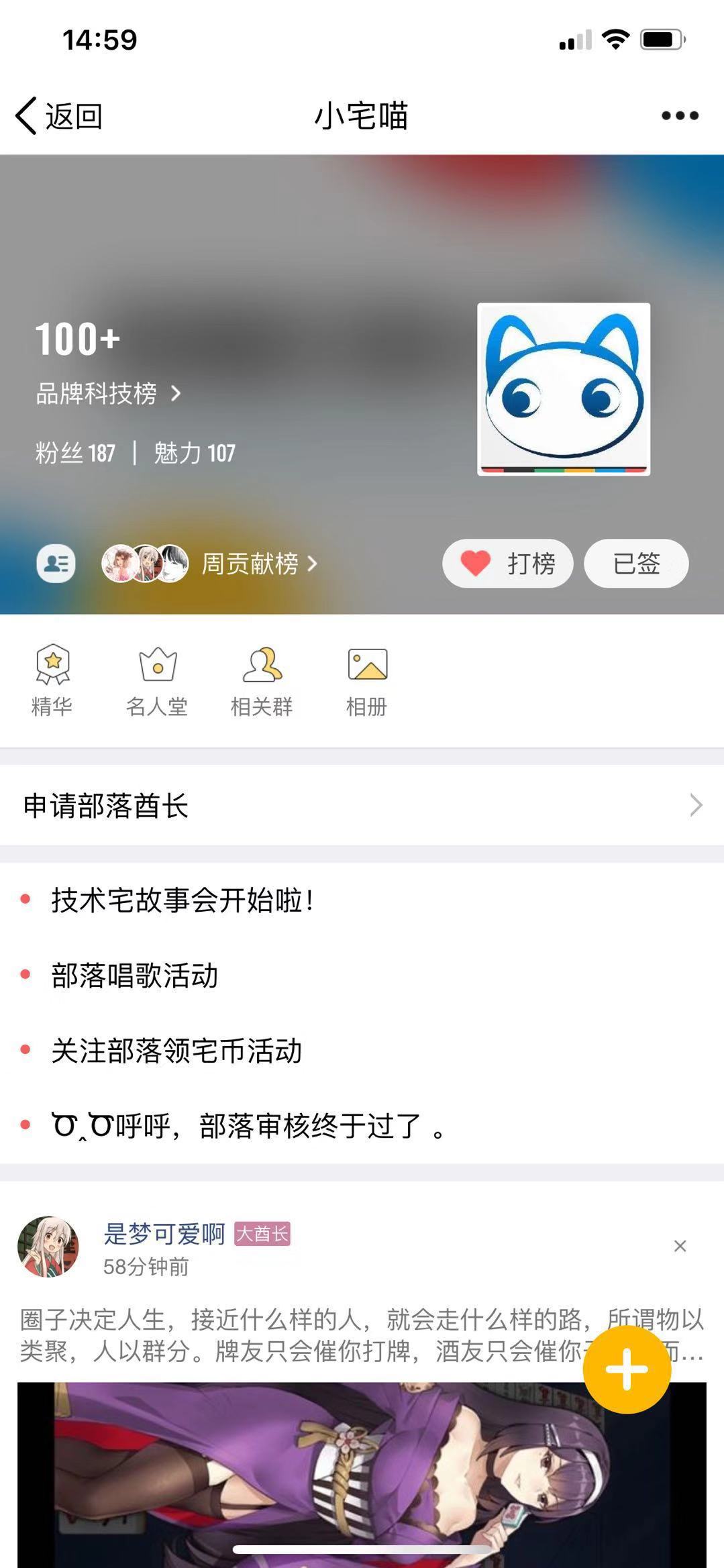The height and width of the screenshot is (1568, 724).
Task: Create a new post with plus button
Action: pyautogui.click(x=627, y=1370)
